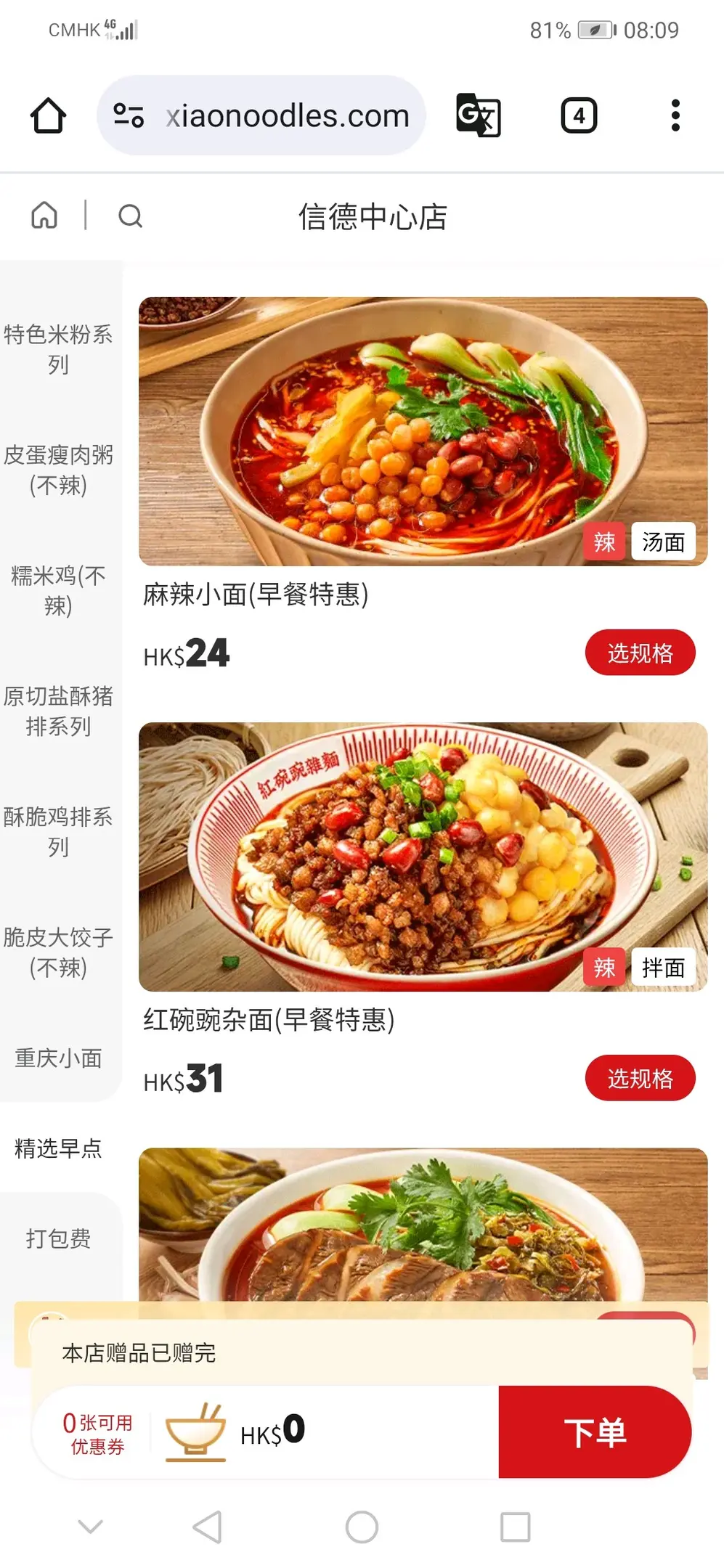Screen dimensions: 724x1568
Task: Open the browser overflow menu
Action: (675, 115)
